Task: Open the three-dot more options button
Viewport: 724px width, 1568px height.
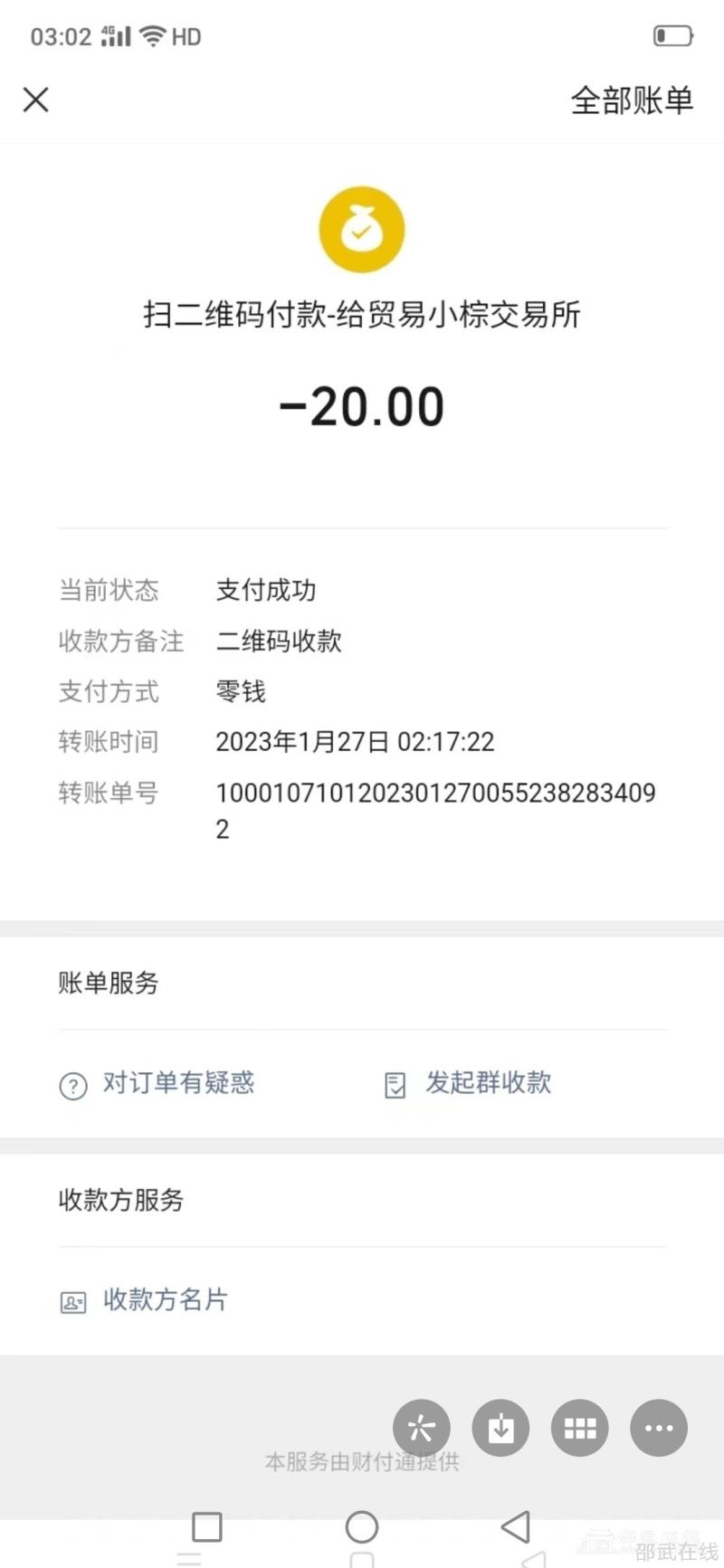Action: 658,1428
